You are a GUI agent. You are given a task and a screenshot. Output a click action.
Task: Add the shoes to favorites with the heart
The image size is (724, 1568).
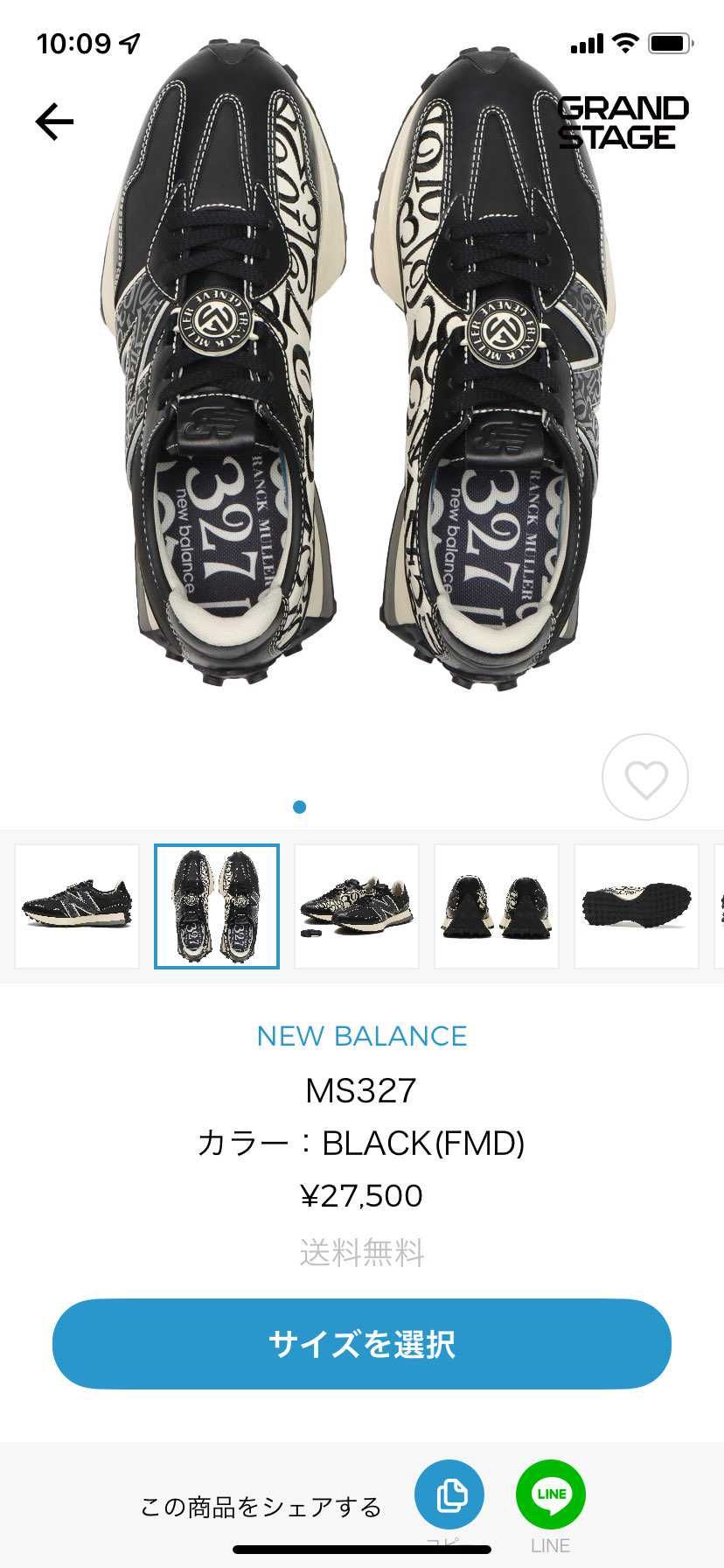(x=645, y=777)
